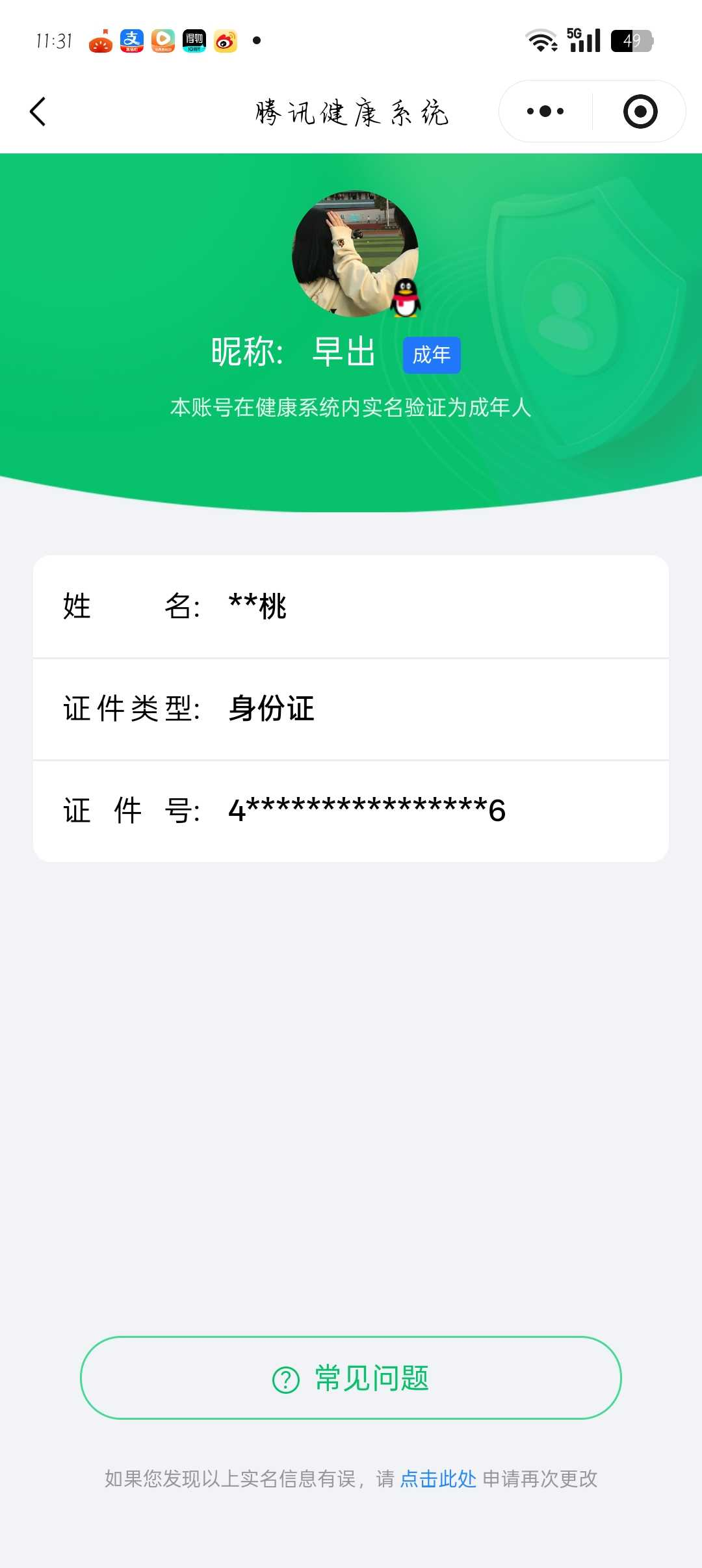Tap the Dewu (得物) notification icon
This screenshot has height=1568, width=702.
[194, 40]
